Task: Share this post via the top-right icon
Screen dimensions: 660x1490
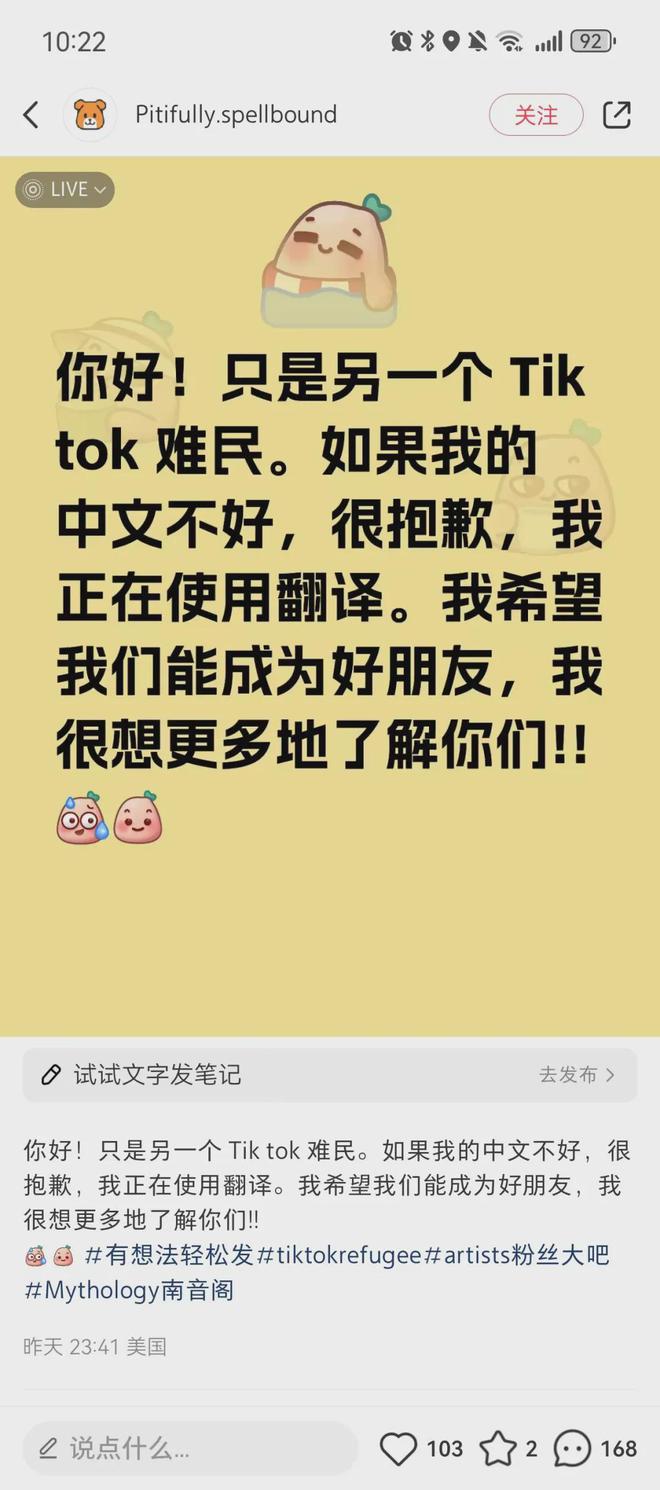Action: click(x=617, y=115)
